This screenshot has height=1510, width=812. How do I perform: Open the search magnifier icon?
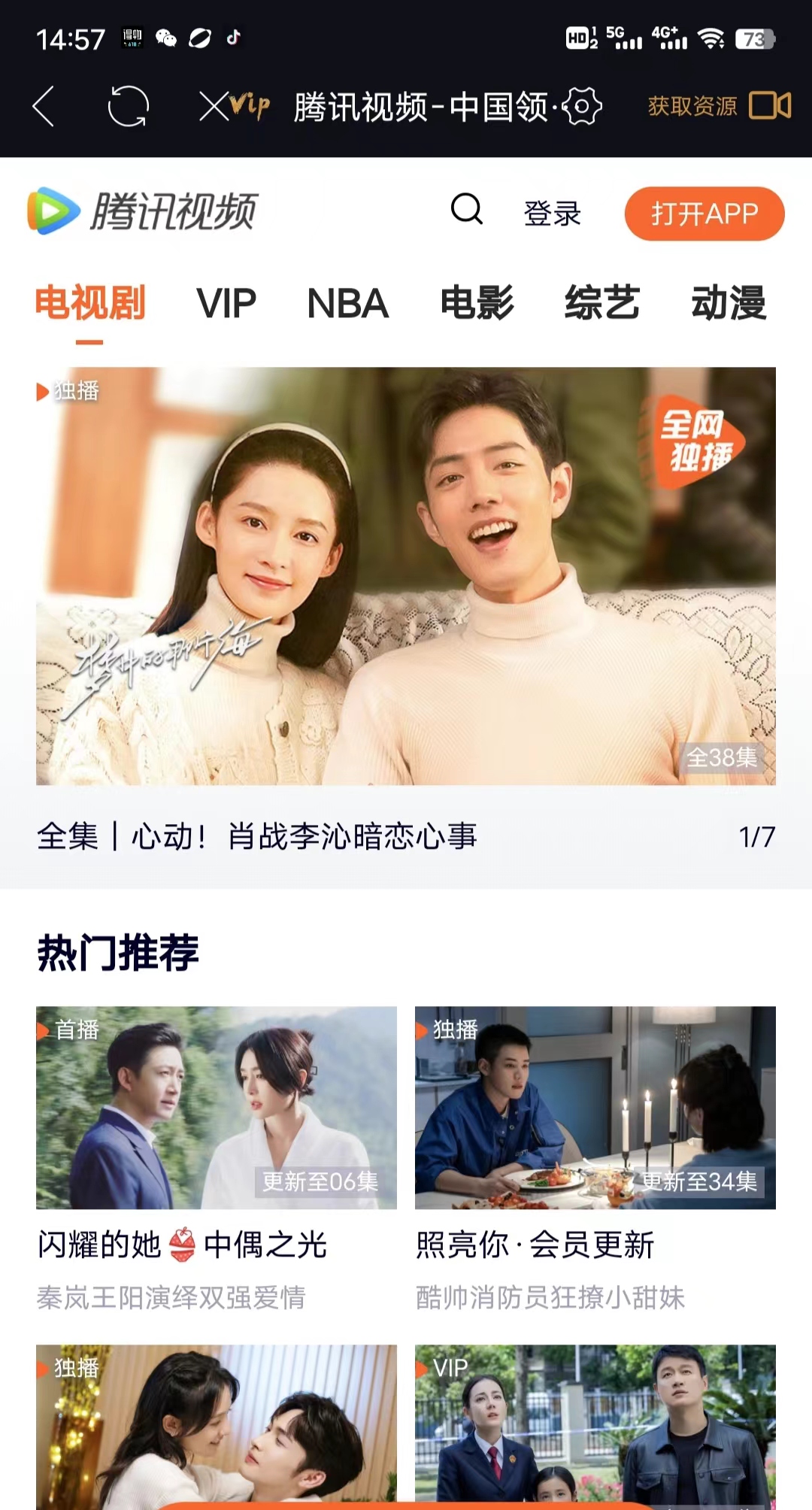466,210
